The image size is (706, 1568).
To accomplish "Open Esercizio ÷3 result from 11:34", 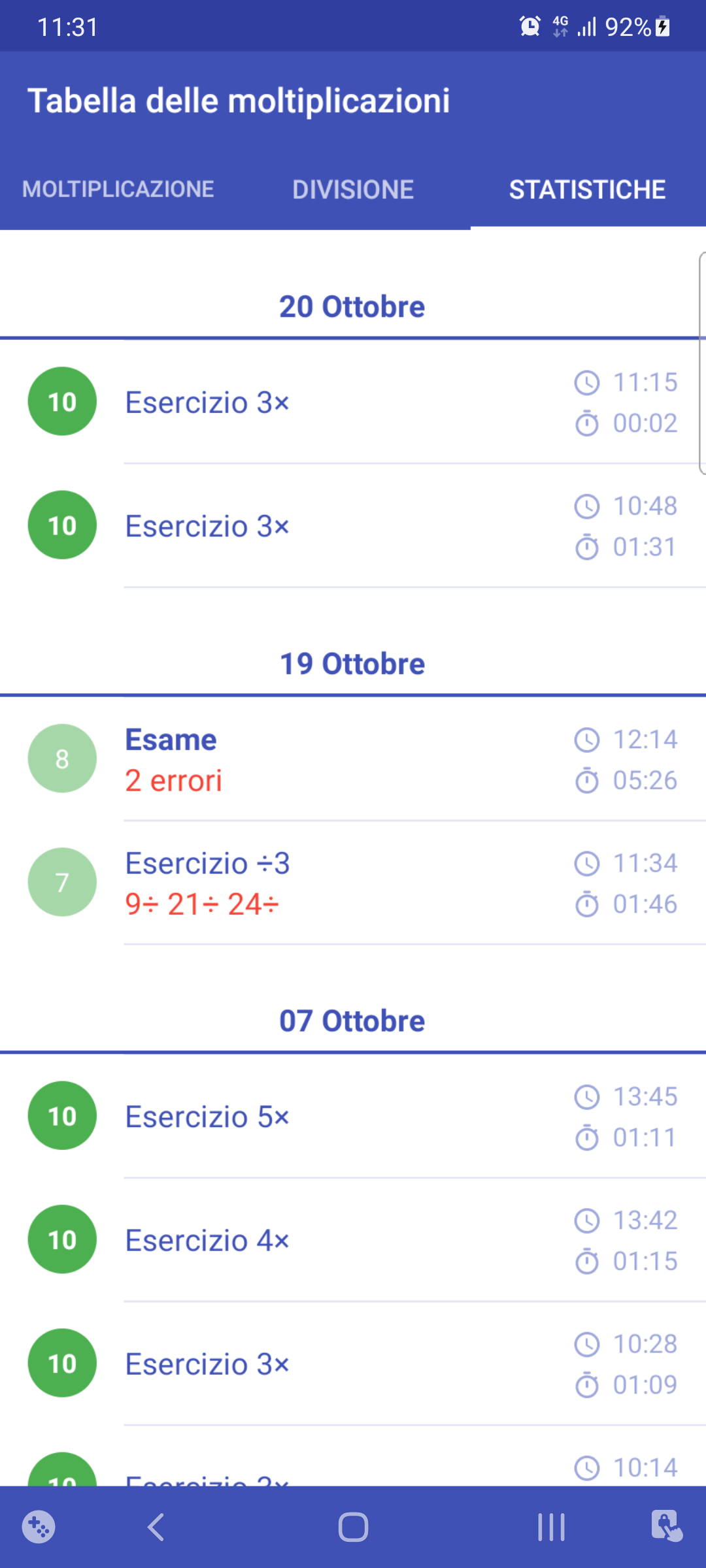I will tap(353, 883).
